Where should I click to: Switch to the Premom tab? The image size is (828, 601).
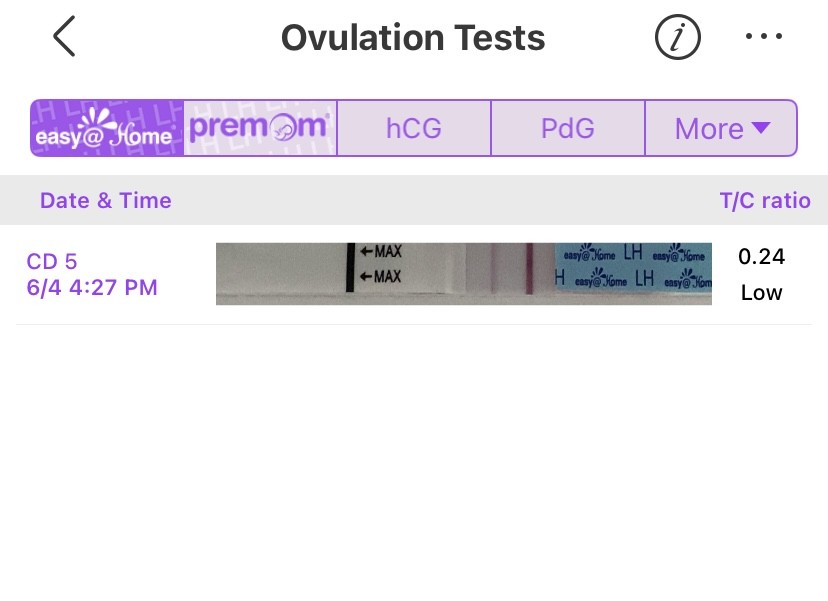point(260,128)
